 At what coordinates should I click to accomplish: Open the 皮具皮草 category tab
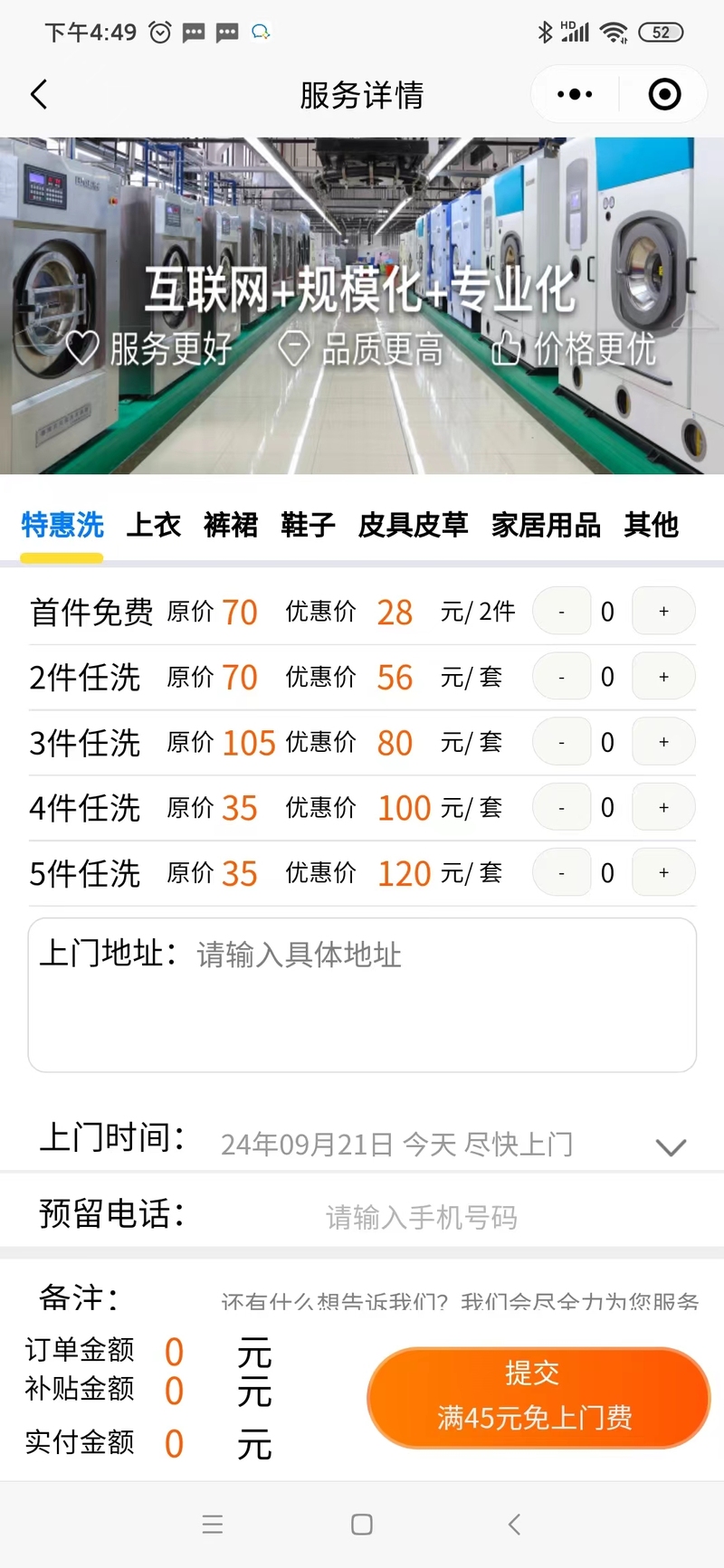[x=413, y=525]
